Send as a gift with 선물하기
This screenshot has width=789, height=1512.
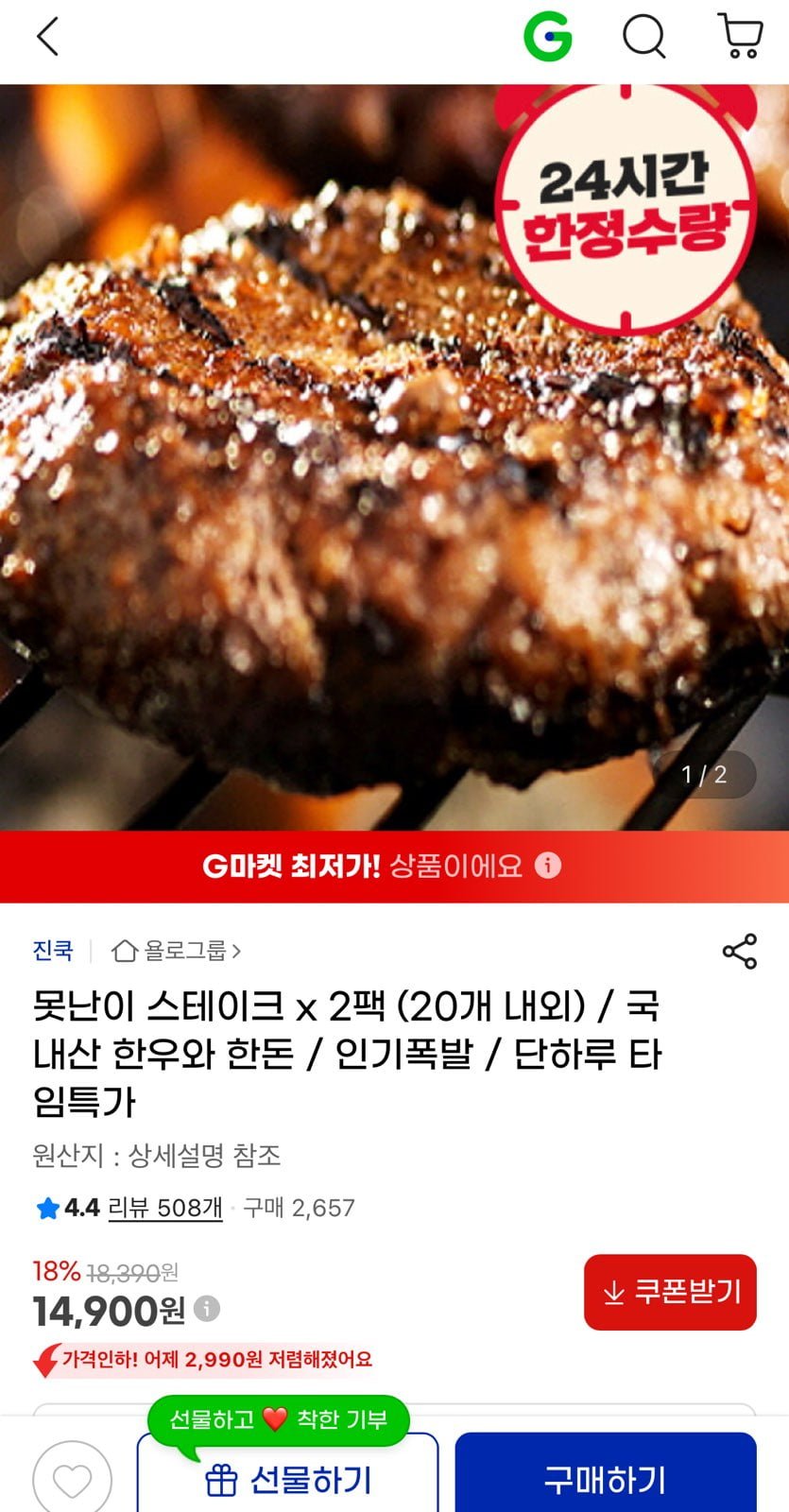coord(288,1479)
